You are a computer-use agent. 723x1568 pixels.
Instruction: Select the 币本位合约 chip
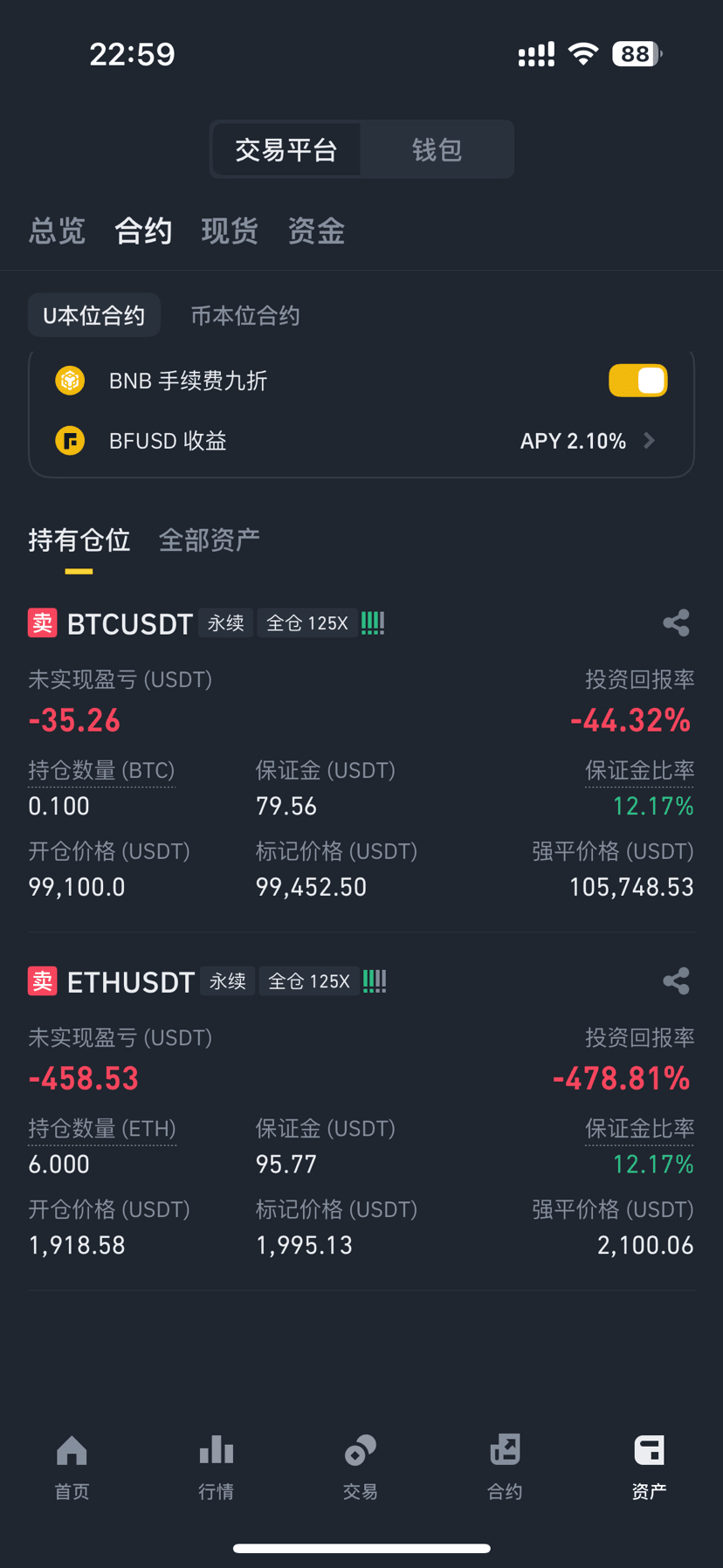click(x=245, y=316)
